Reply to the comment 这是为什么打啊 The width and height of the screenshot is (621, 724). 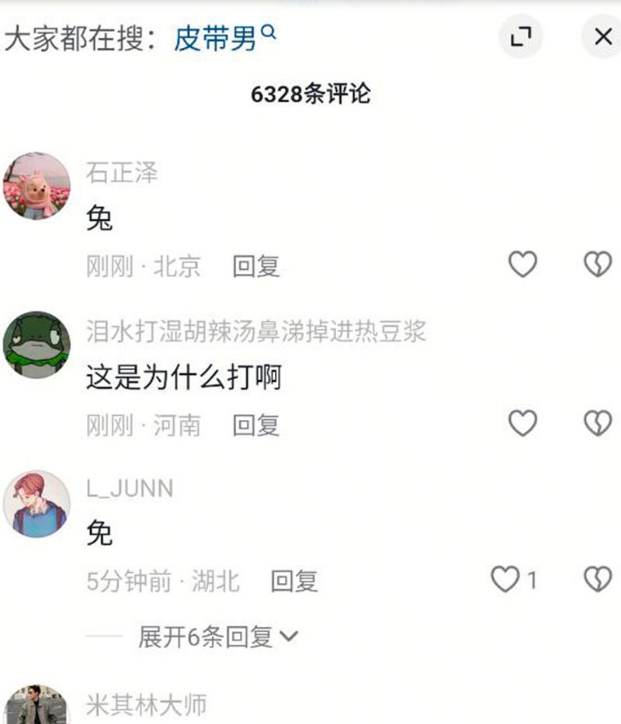[256, 425]
